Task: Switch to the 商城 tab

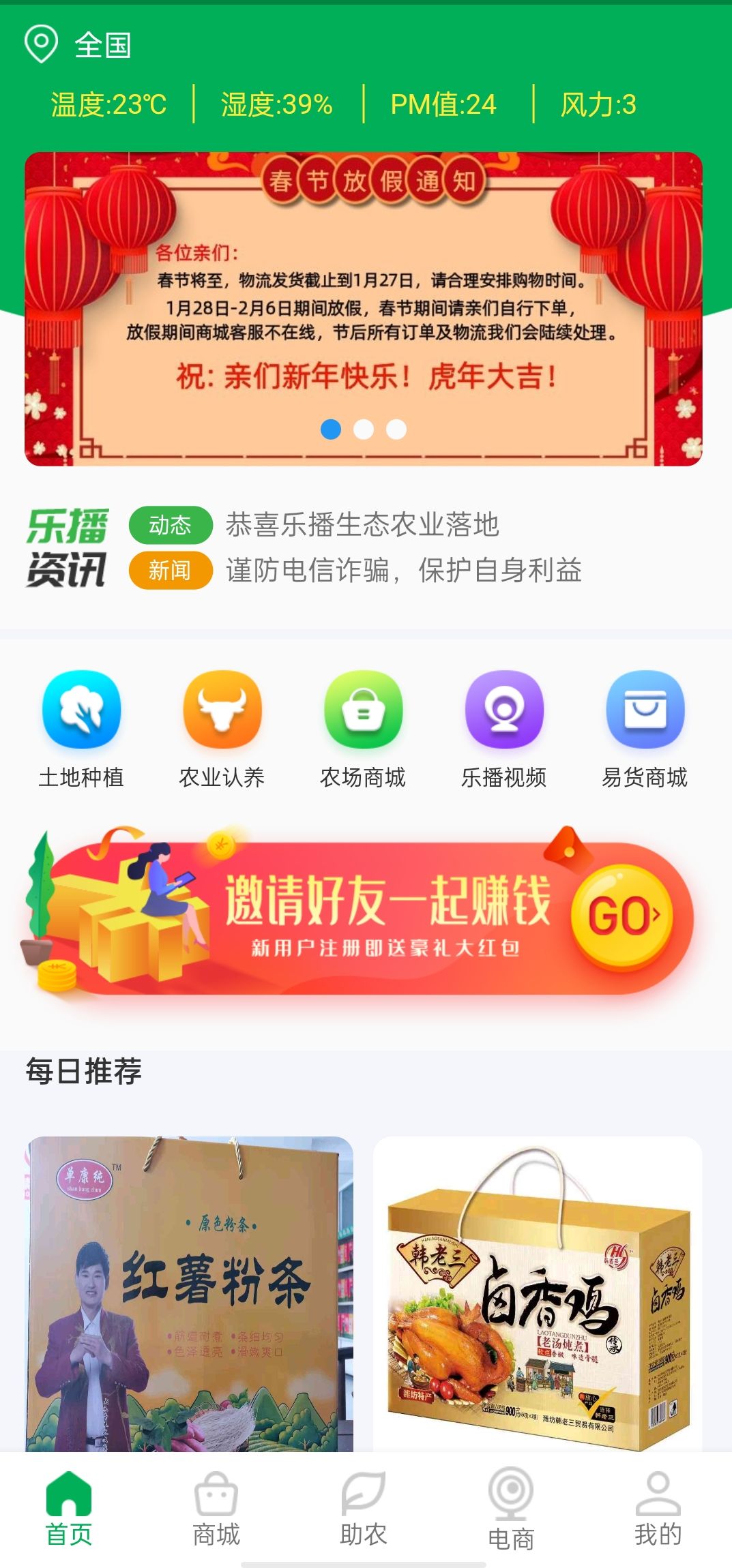Action: (x=216, y=1509)
